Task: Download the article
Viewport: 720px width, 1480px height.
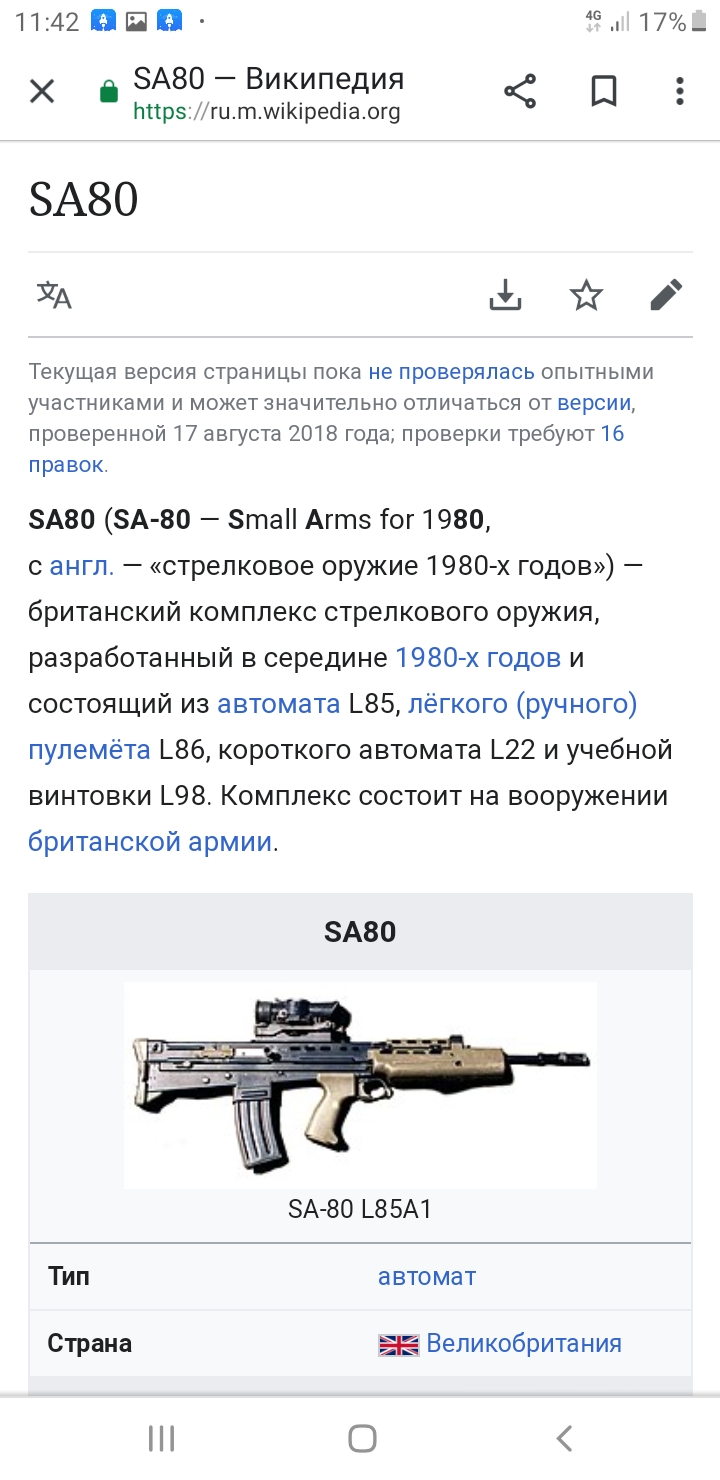Action: [505, 295]
